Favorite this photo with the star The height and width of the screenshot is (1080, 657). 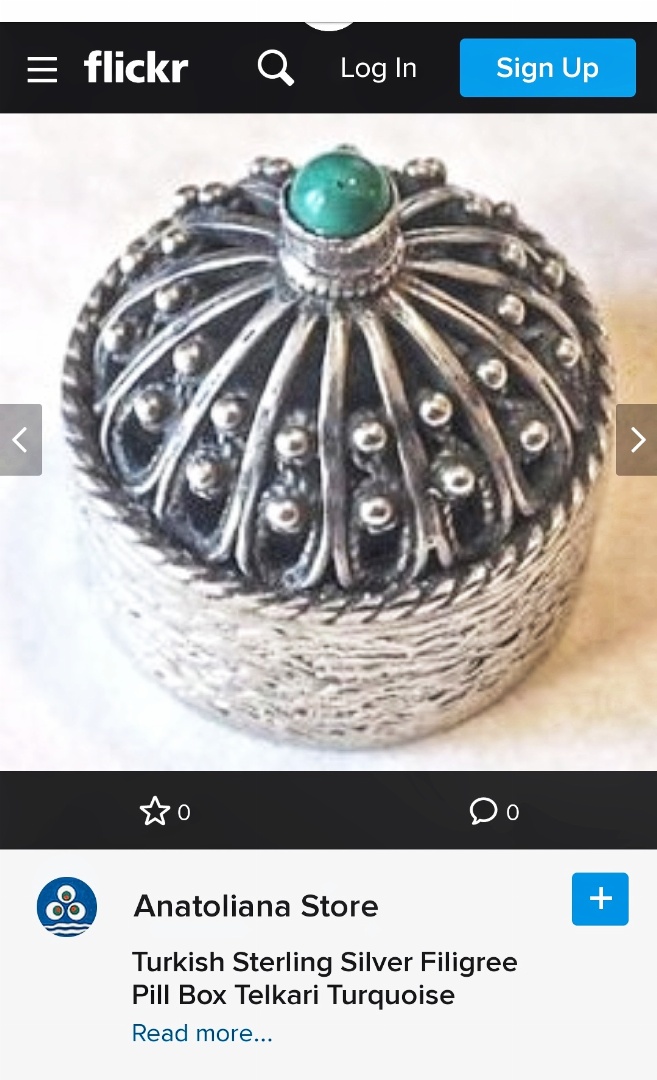(x=155, y=811)
